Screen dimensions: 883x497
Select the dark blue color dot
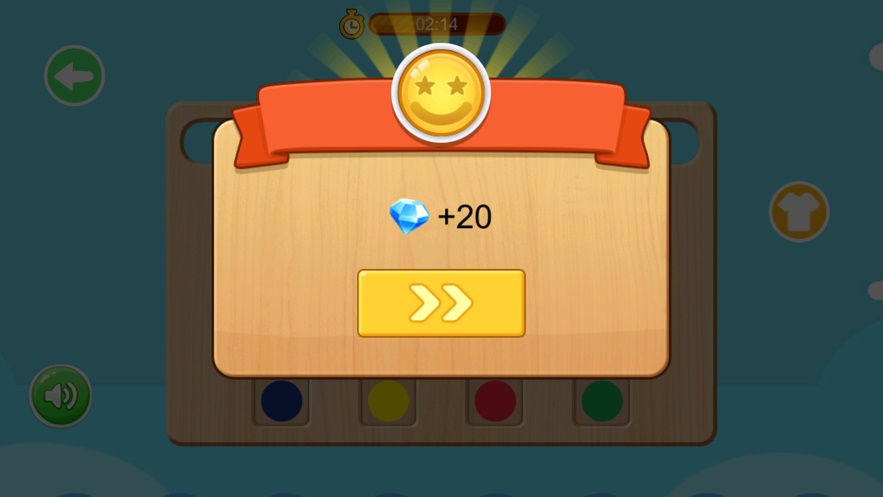[x=282, y=400]
